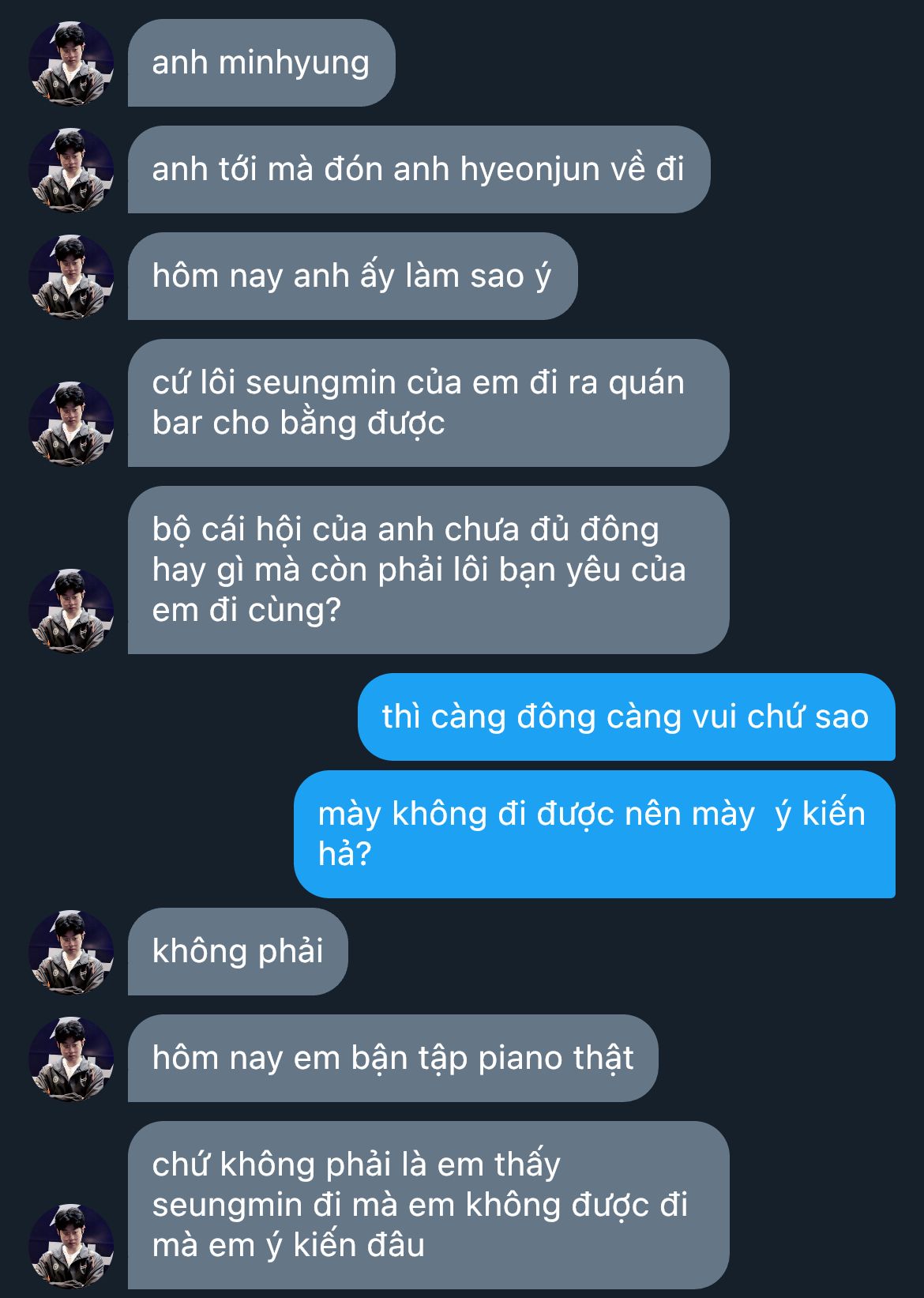Tap the avatar next to "hôm nay em bận tập piano thật"

pyautogui.click(x=71, y=1059)
